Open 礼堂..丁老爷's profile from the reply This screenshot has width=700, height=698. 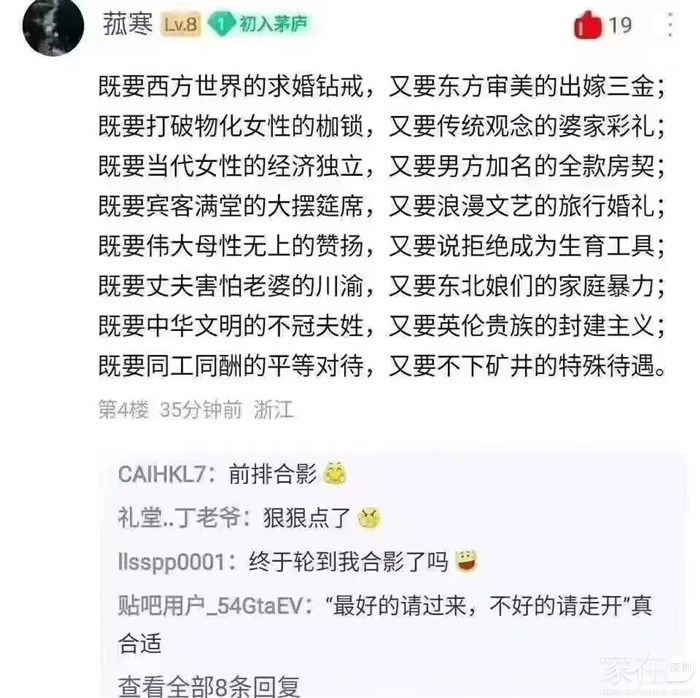179,518
